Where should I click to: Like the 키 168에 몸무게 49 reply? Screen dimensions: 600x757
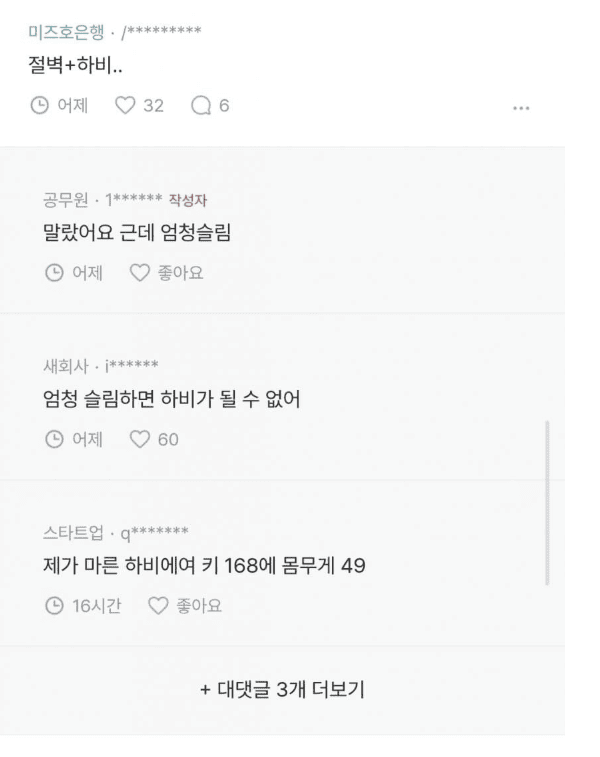pyautogui.click(x=157, y=606)
